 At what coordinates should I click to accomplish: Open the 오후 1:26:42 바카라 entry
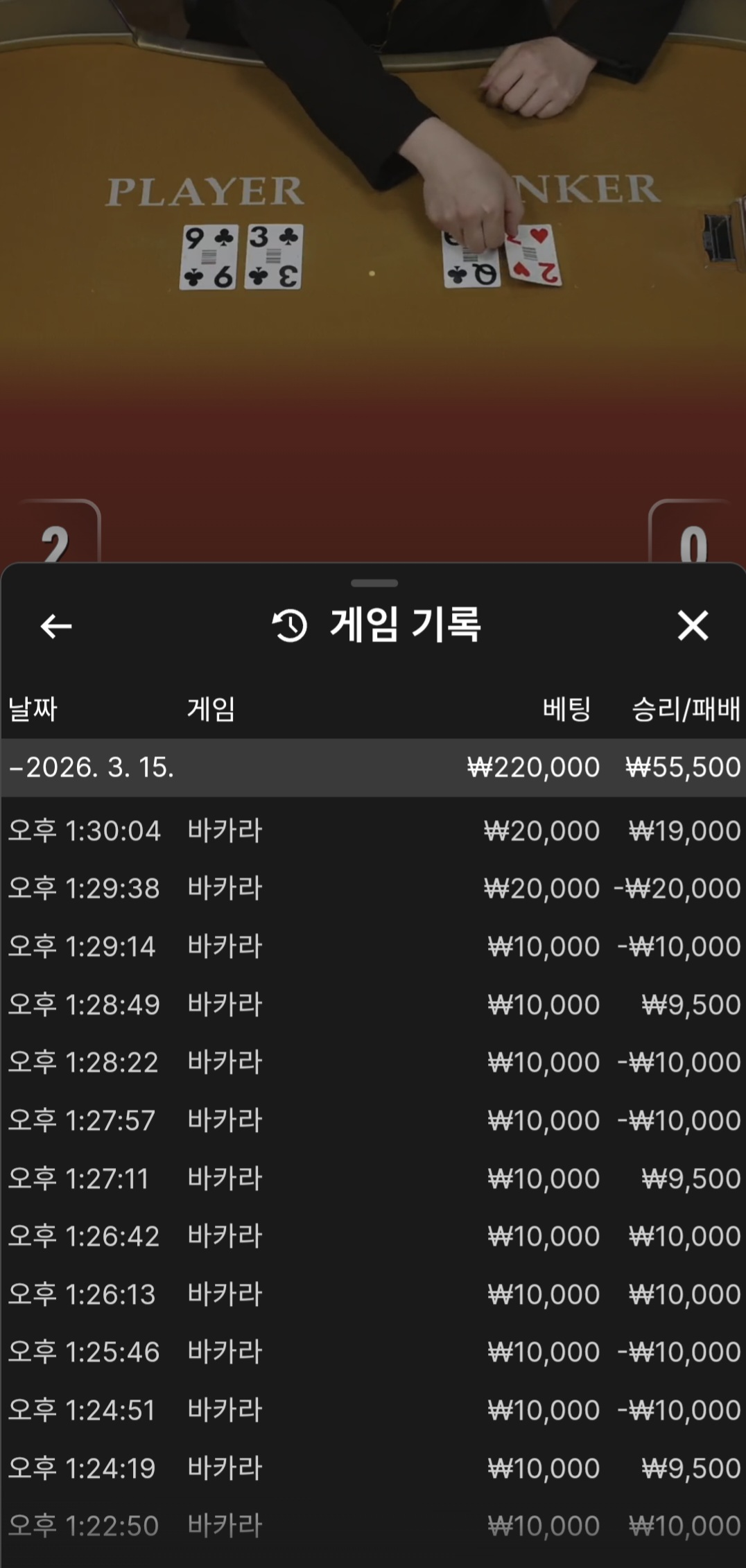[373, 1236]
